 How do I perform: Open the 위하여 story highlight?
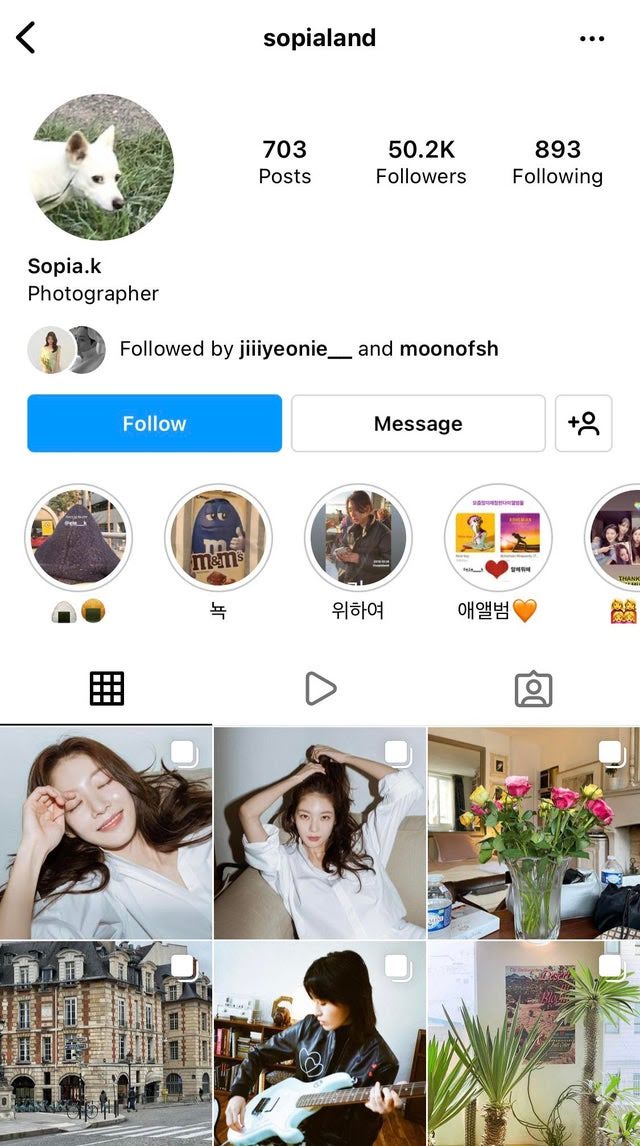[358, 540]
